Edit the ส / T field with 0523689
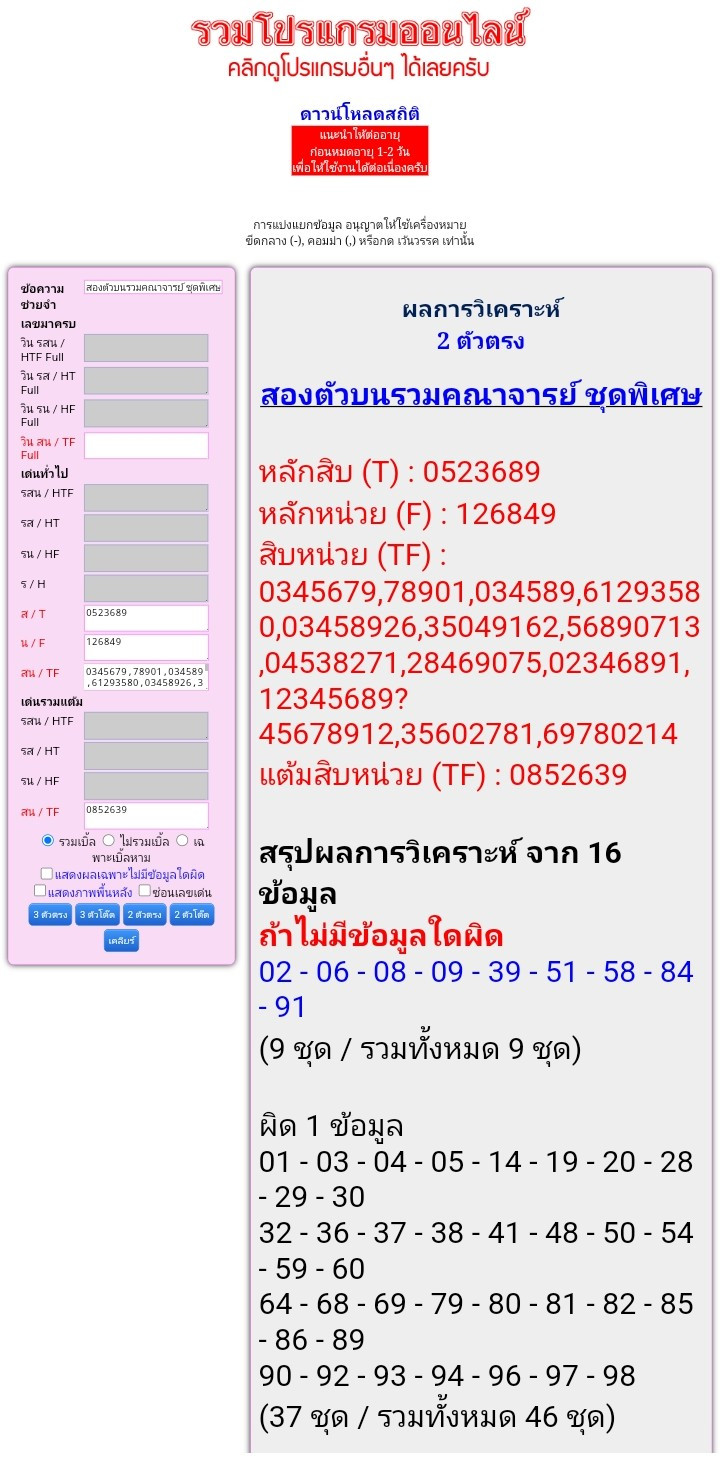720x1479 pixels. coord(146,617)
